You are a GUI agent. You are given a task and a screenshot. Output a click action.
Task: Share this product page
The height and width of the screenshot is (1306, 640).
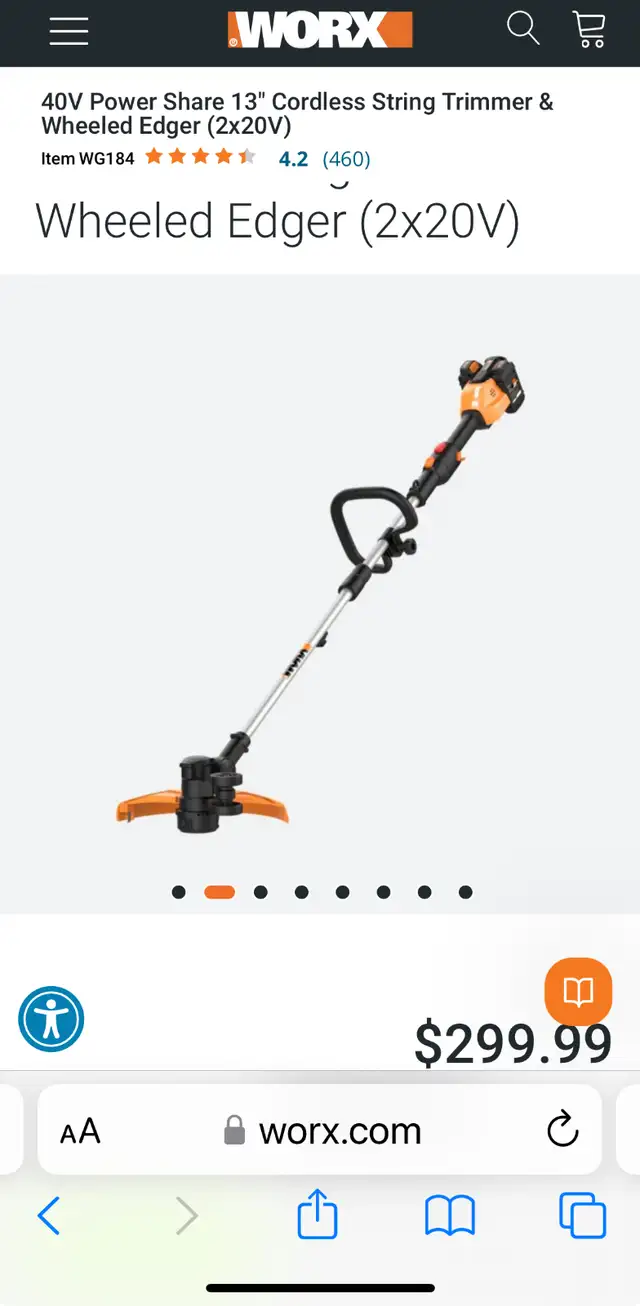tap(318, 1216)
